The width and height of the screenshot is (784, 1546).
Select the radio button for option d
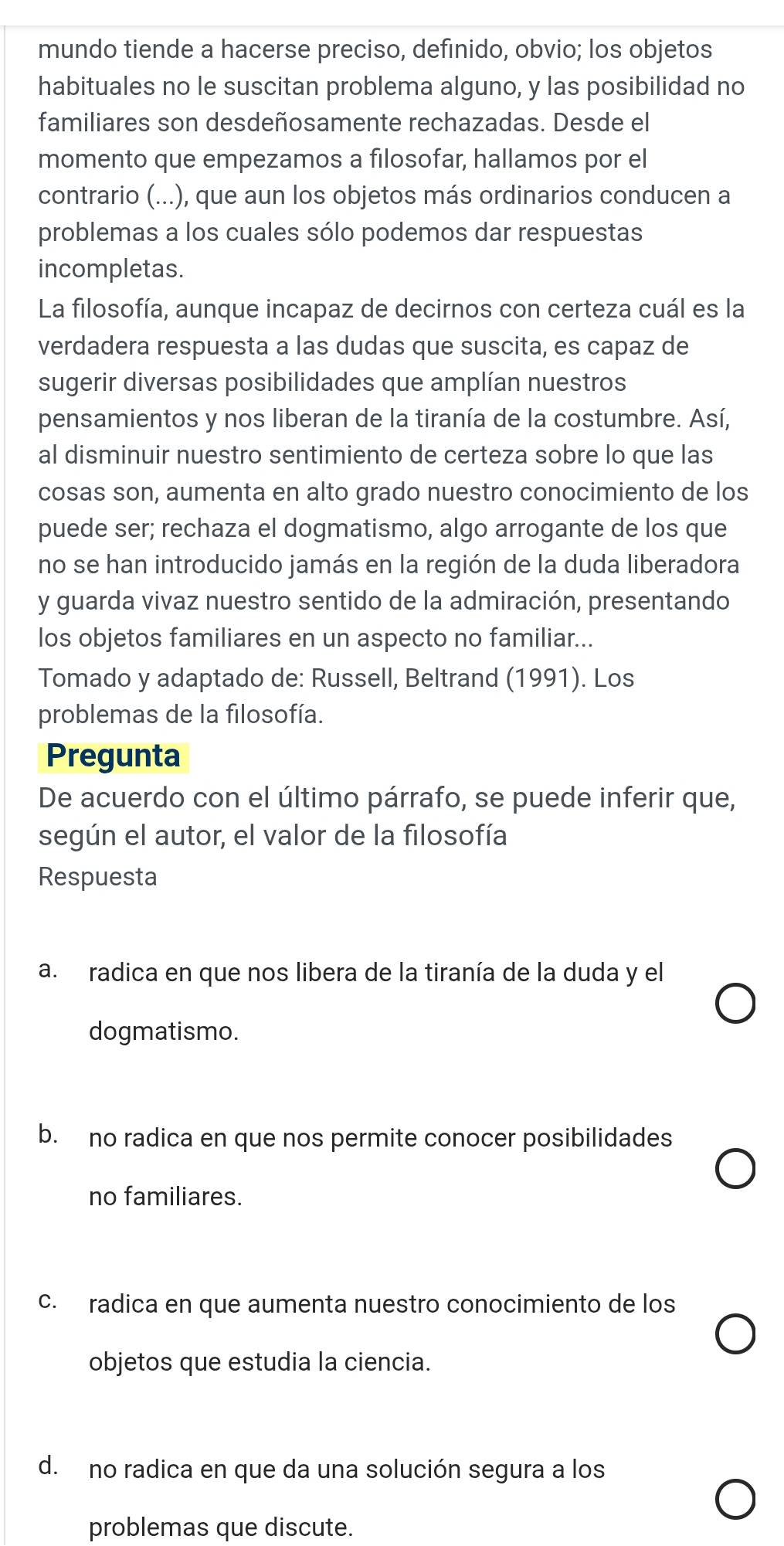pyautogui.click(x=735, y=1499)
